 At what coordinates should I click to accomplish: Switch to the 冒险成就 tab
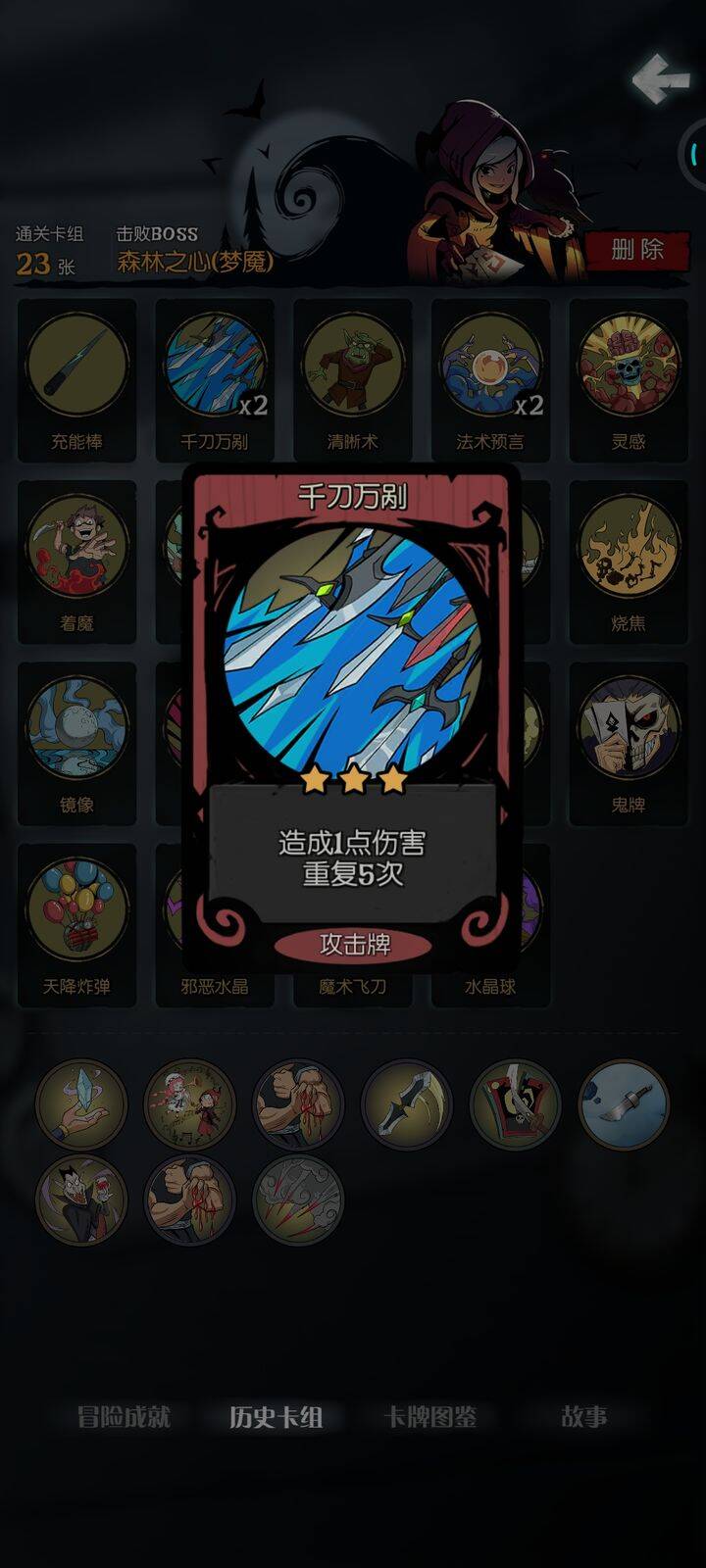[x=124, y=1417]
